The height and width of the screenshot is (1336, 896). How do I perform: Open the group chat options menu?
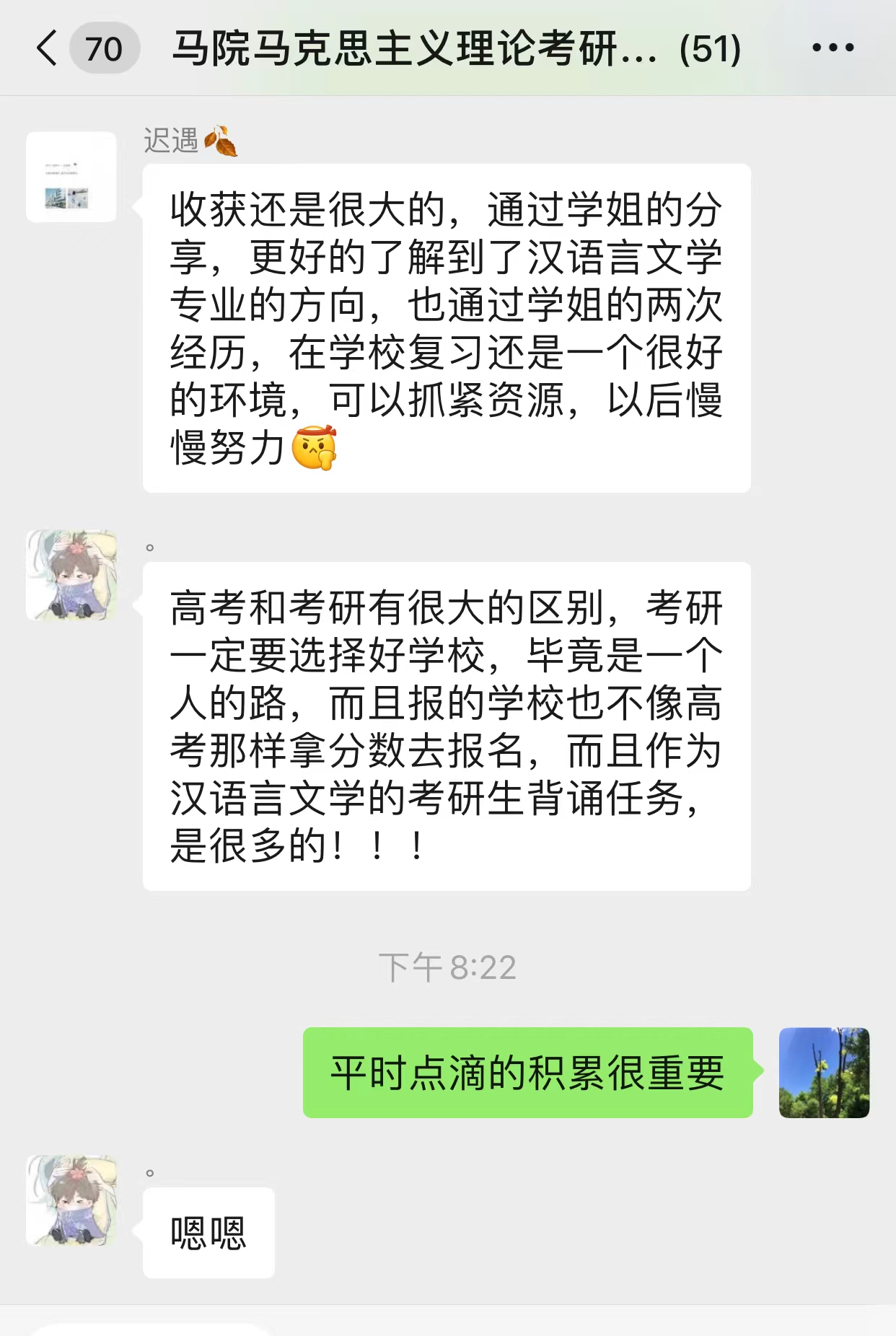point(833,48)
